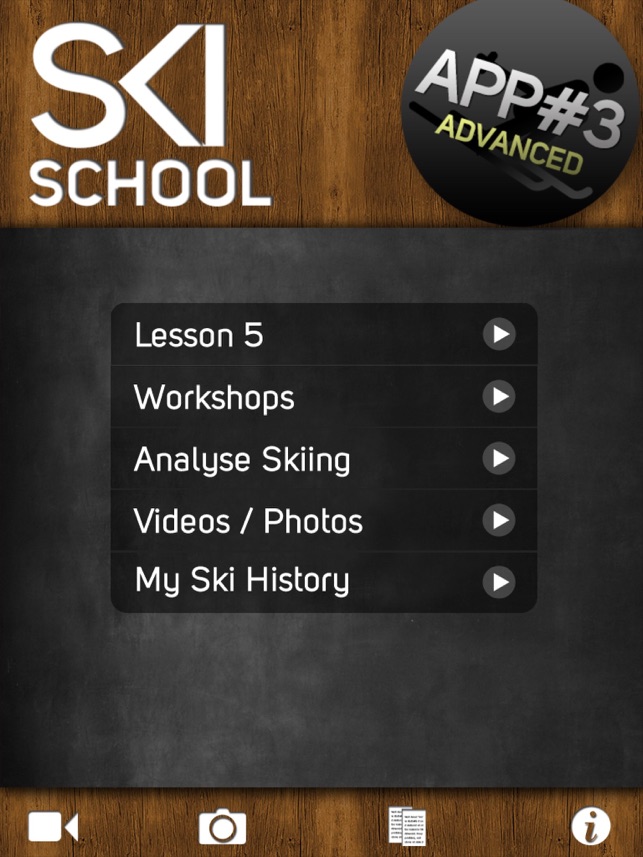Go to Videos / Photos
The height and width of the screenshot is (857, 643).
[x=323, y=520]
